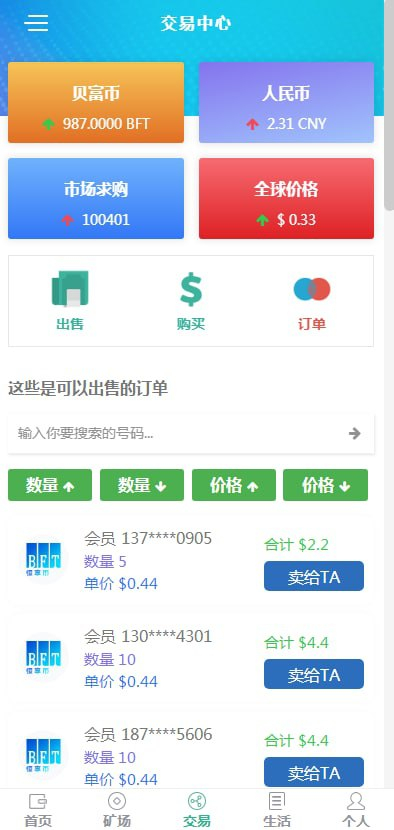Sell to member 187****5606
Viewport: 394px width, 830px height.
[x=314, y=772]
